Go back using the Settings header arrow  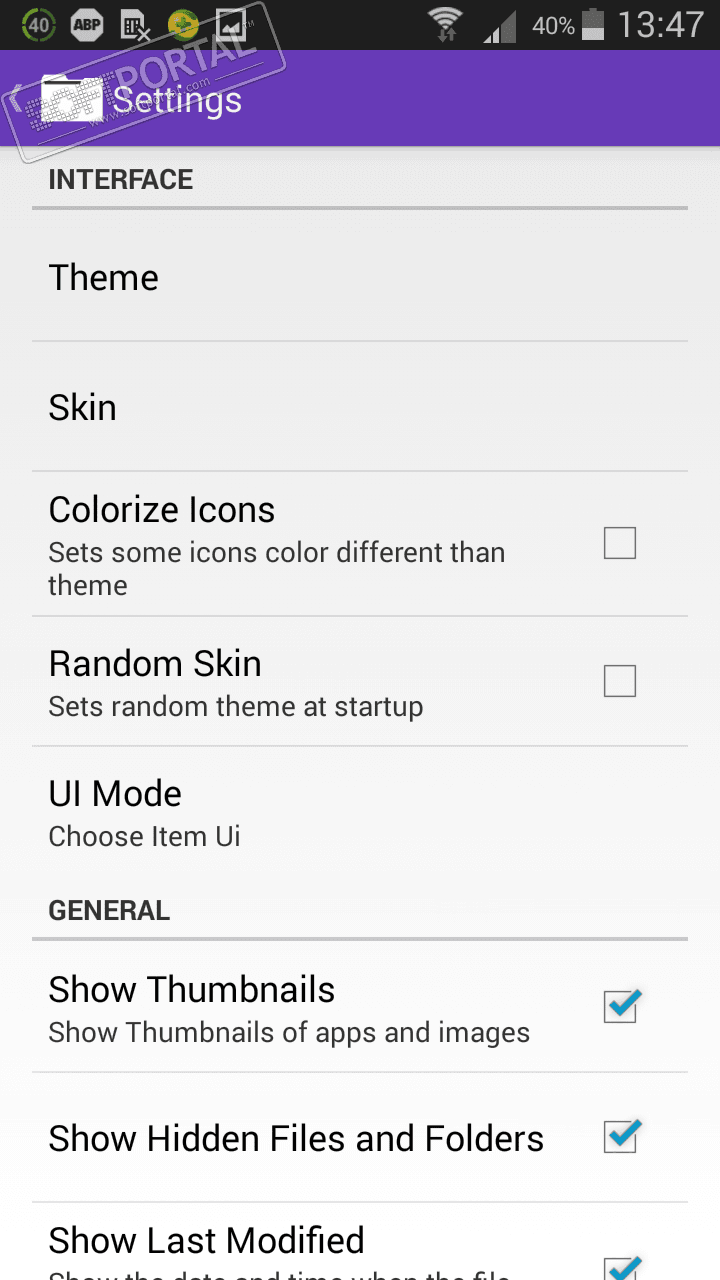(x=18, y=99)
